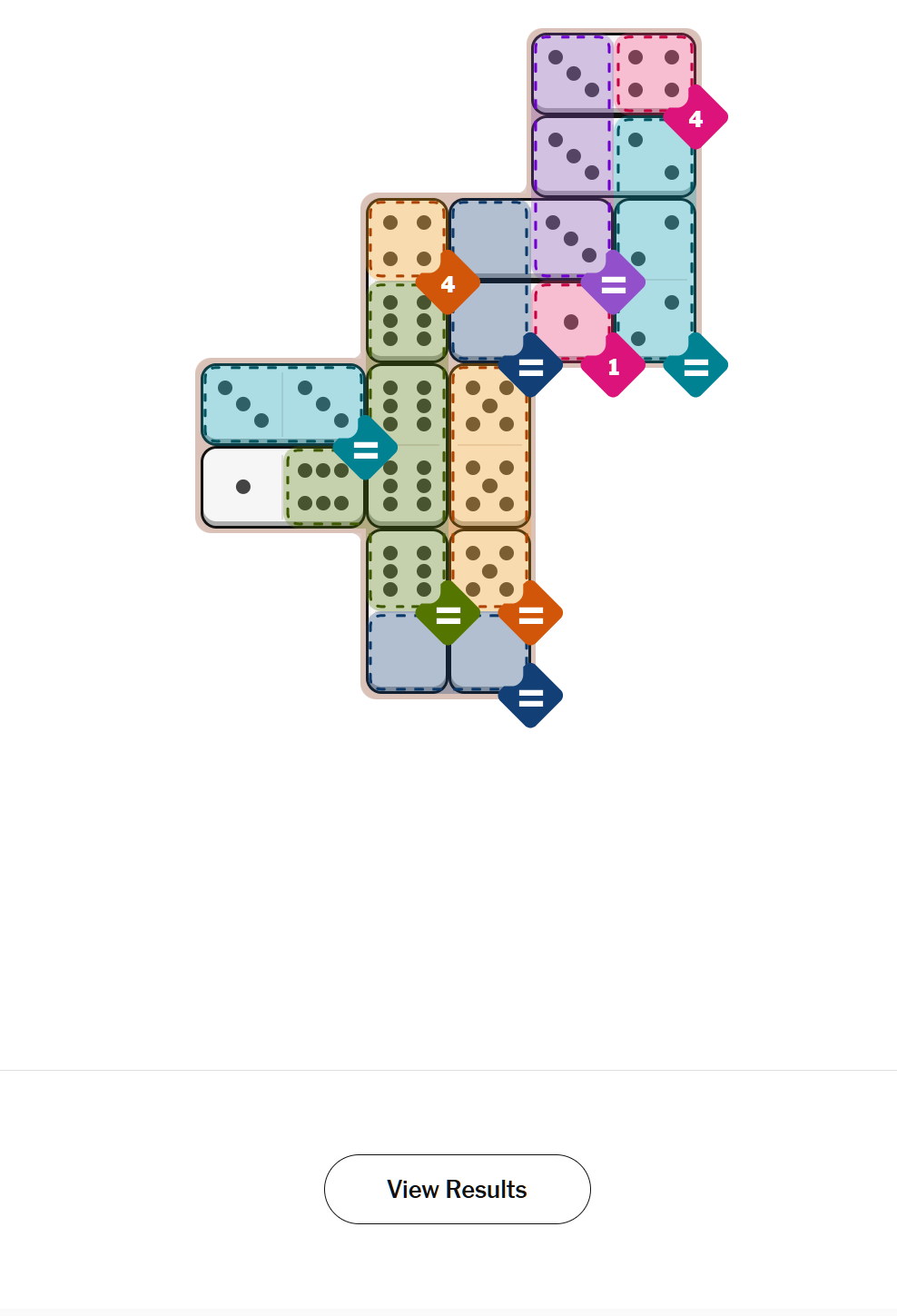Tap the double-two domino in the teal region
Screen dimensions: 897x1316
point(655,280)
